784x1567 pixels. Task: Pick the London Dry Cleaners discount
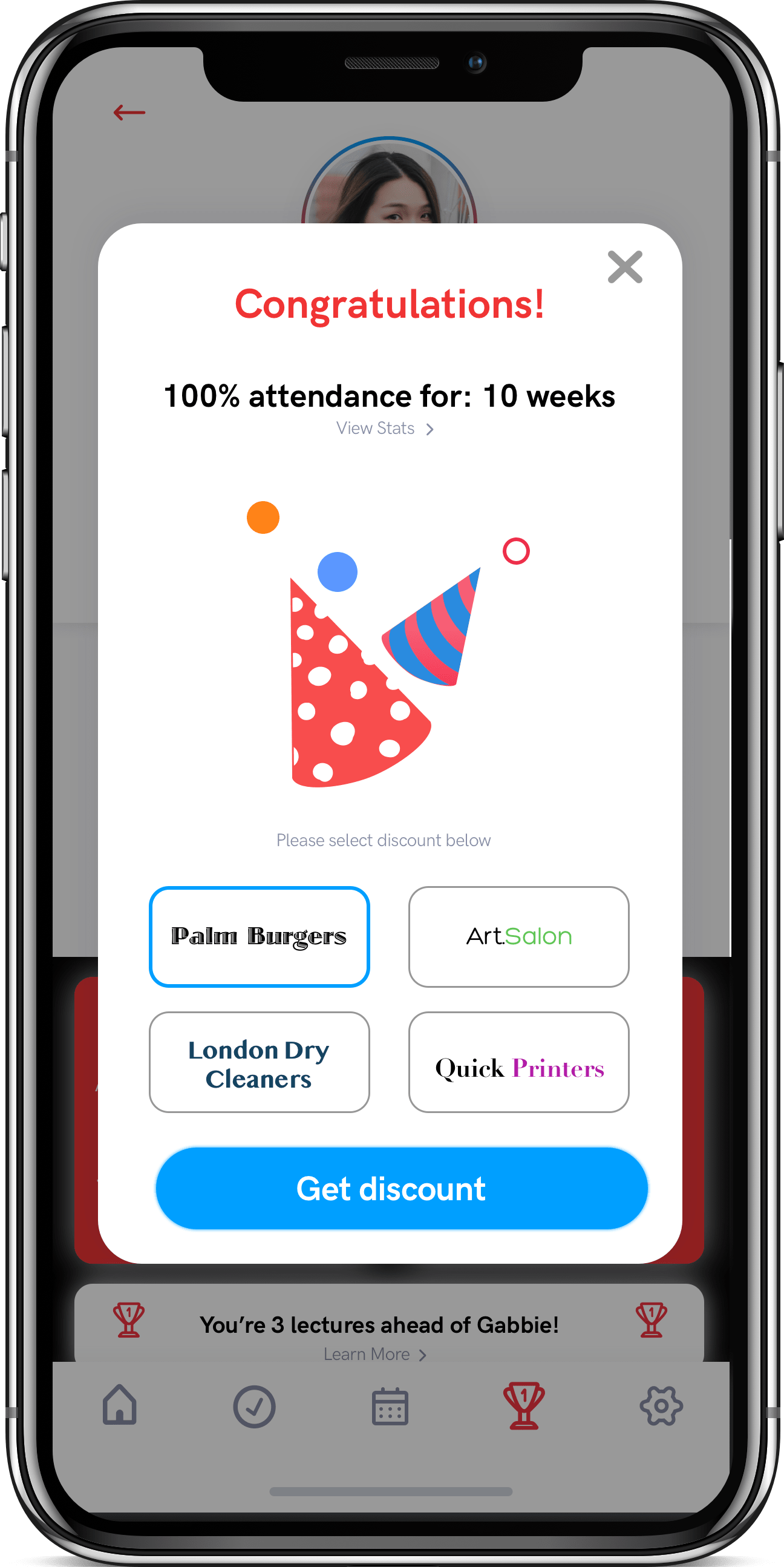[x=259, y=1062]
